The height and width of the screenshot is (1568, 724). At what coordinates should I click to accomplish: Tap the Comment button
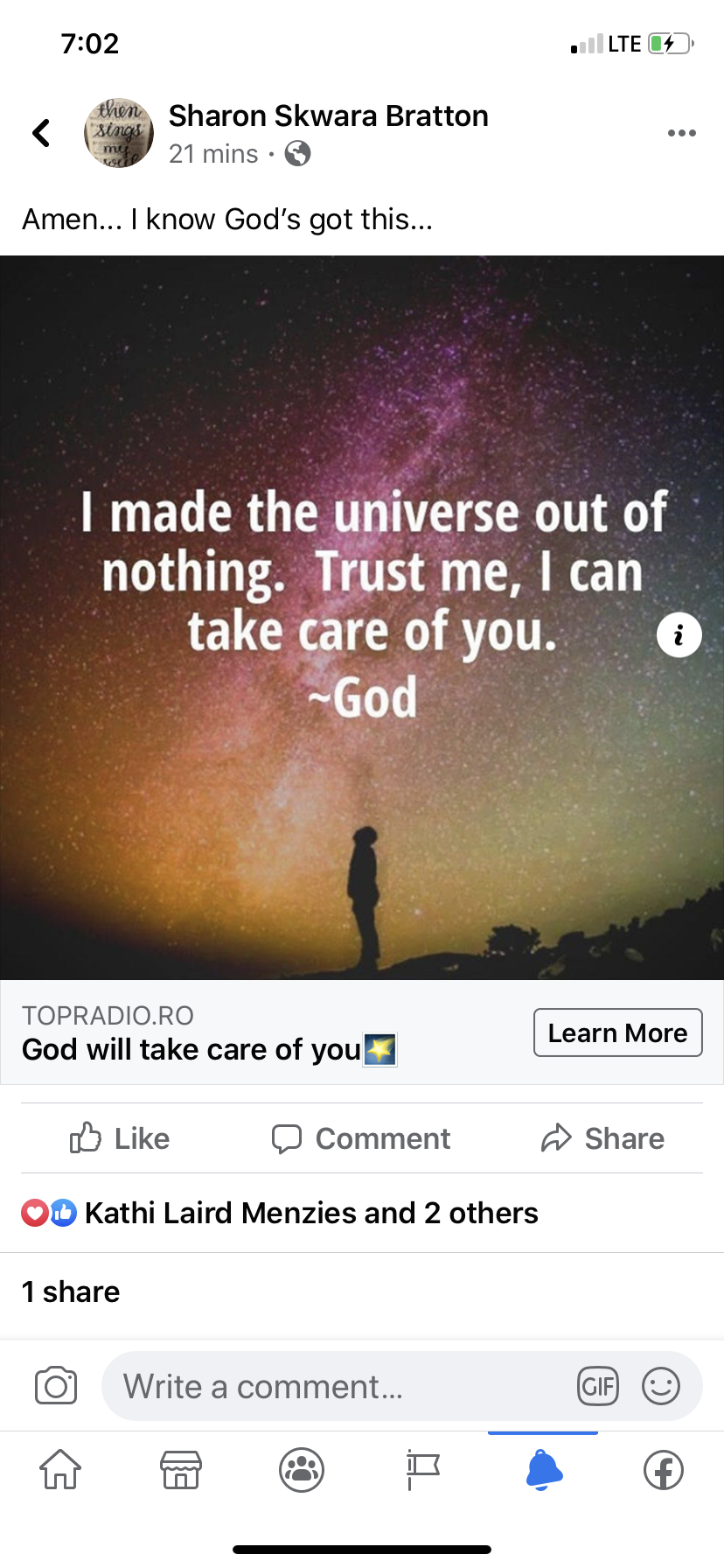pyautogui.click(x=361, y=1138)
